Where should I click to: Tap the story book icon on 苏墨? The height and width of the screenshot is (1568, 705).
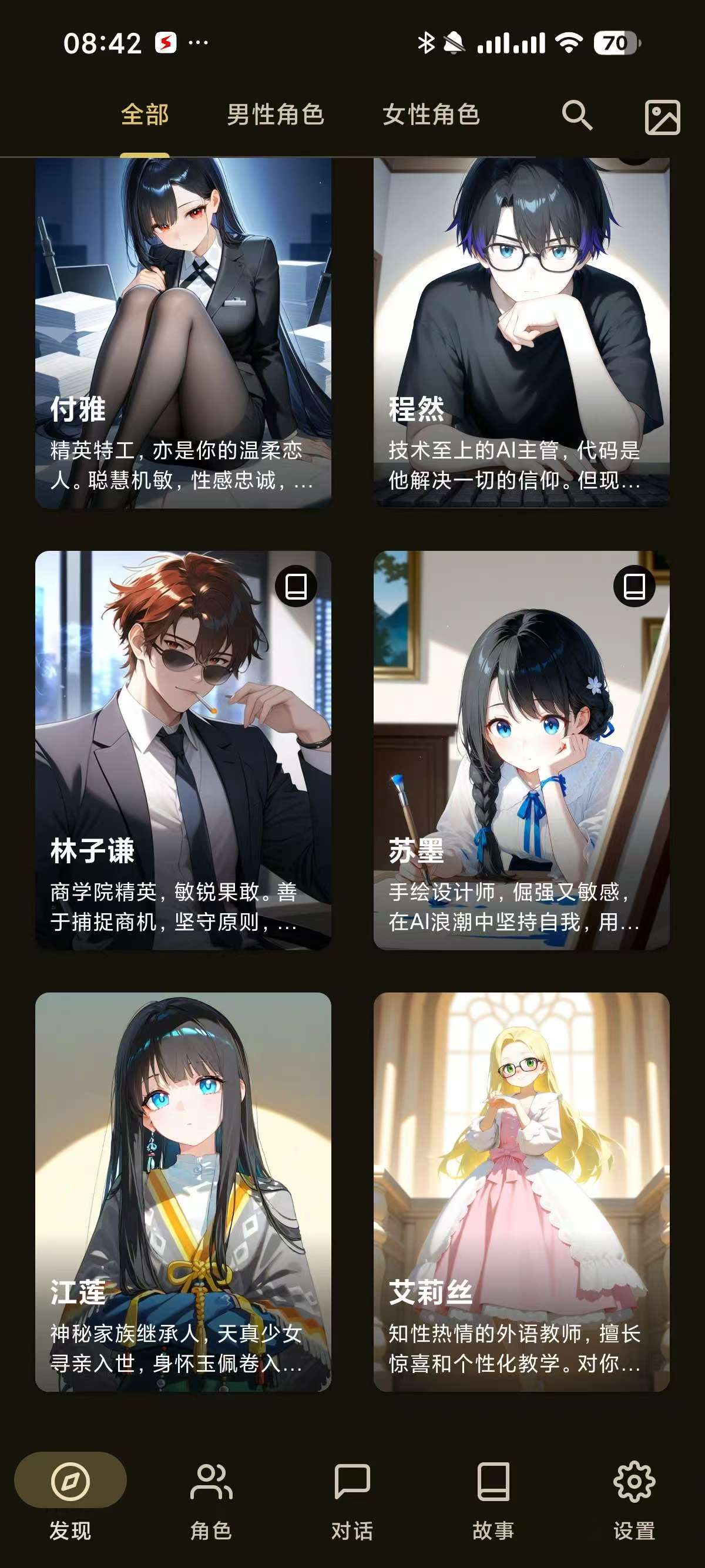coord(634,586)
